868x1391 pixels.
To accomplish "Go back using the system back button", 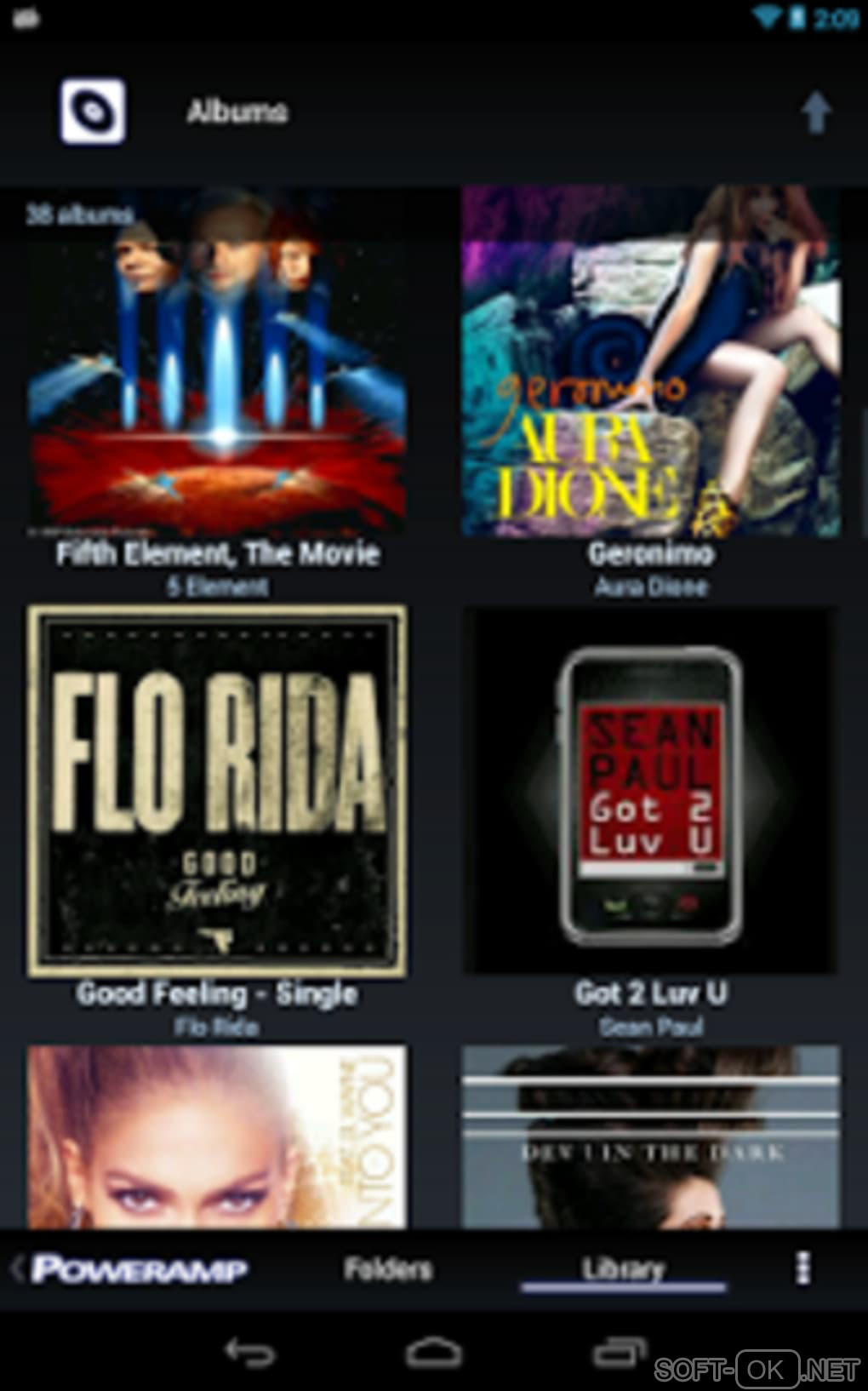I will [248, 1352].
